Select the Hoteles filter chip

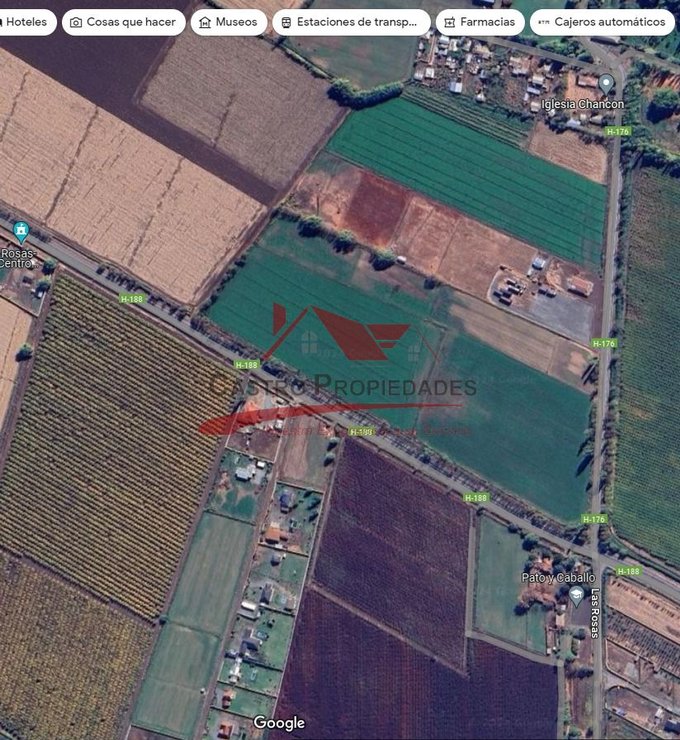click(x=27, y=22)
